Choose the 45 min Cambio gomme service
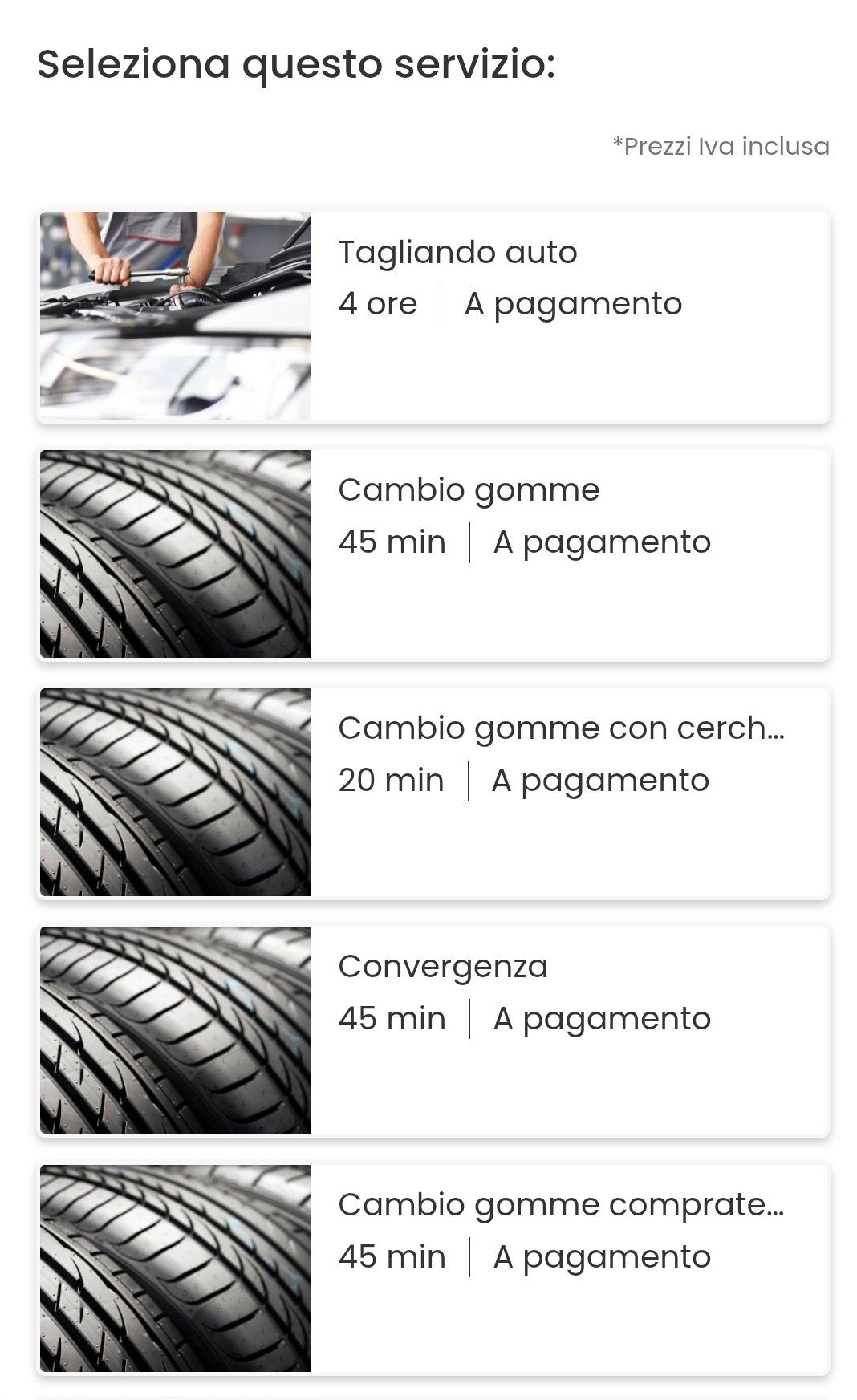The height and width of the screenshot is (1400, 857). click(x=433, y=554)
